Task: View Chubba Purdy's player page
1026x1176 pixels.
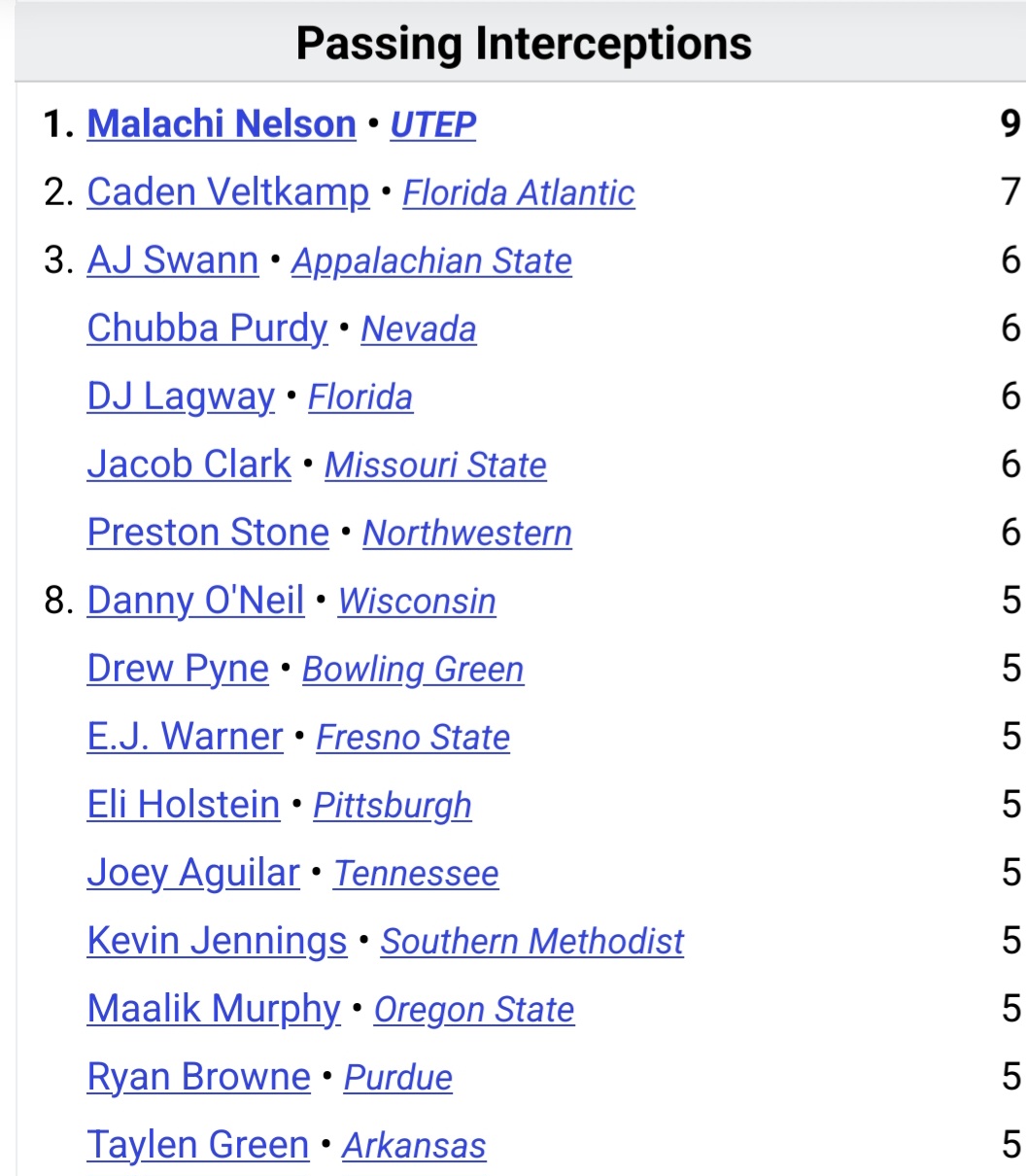Action: [208, 329]
